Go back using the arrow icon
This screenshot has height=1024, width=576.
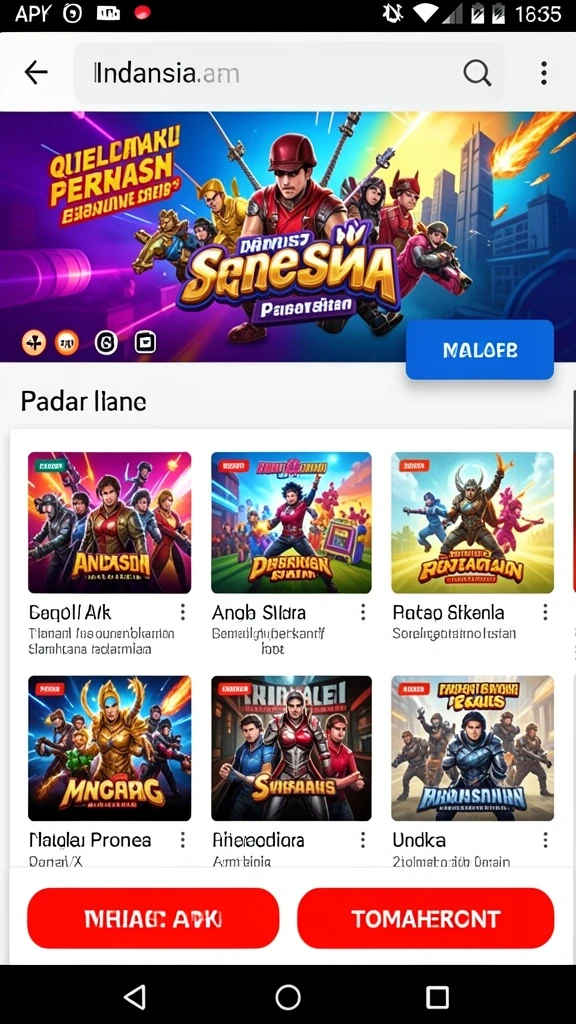click(36, 72)
